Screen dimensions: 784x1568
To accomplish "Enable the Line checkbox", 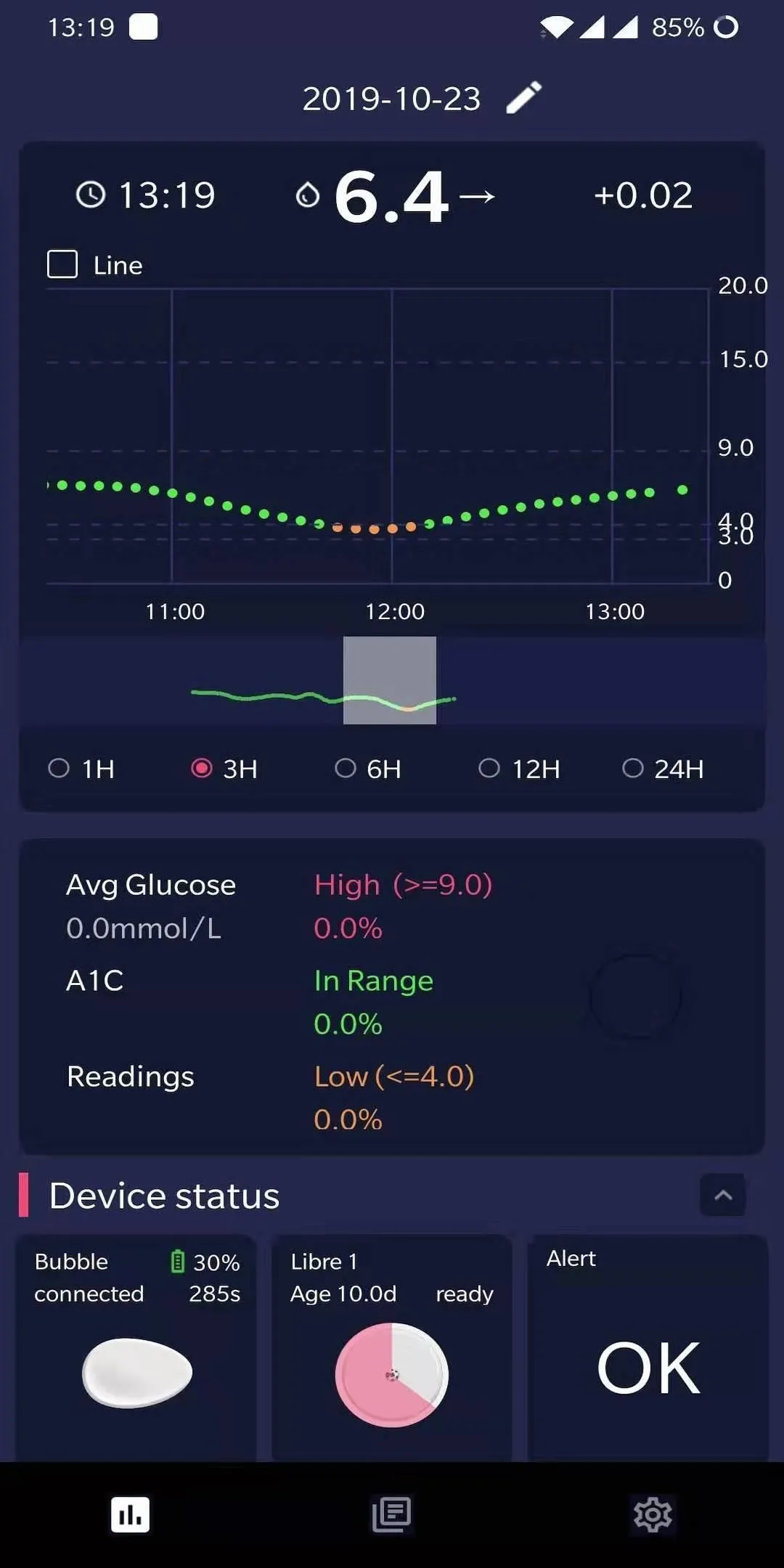I will point(62,264).
